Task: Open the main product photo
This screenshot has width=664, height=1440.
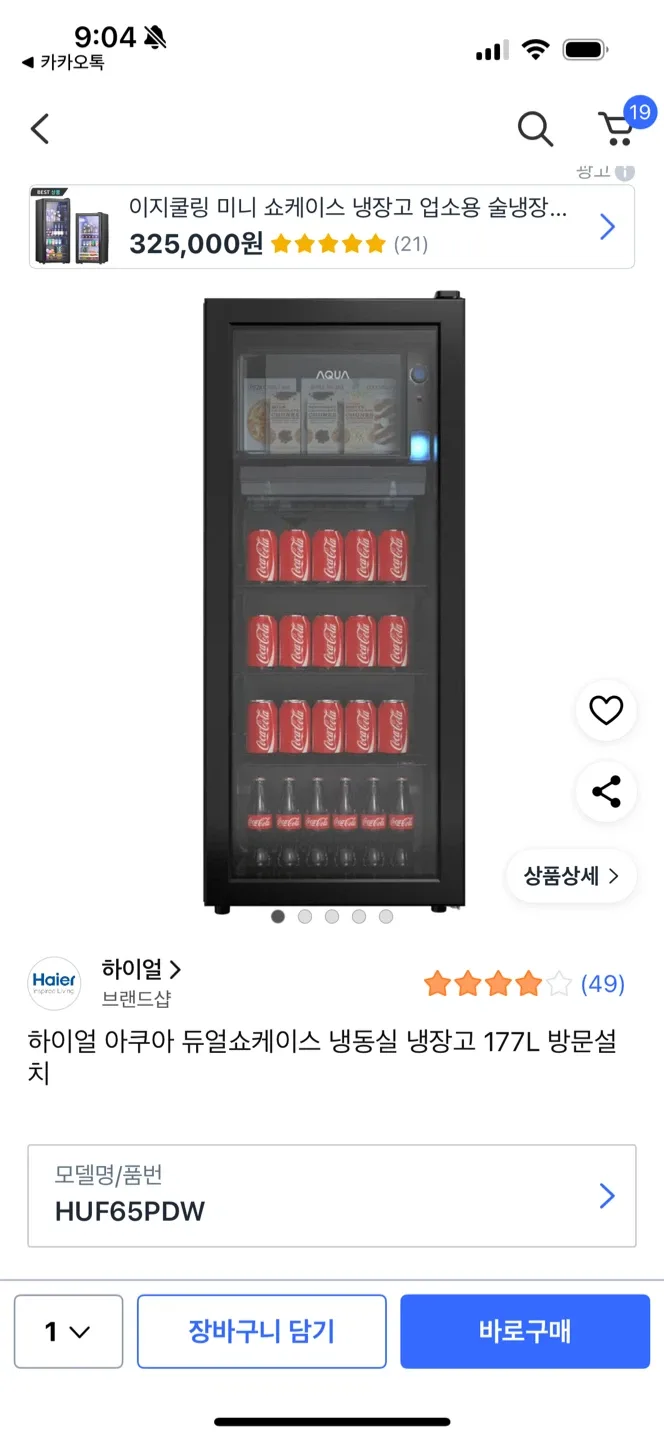Action: coord(334,600)
